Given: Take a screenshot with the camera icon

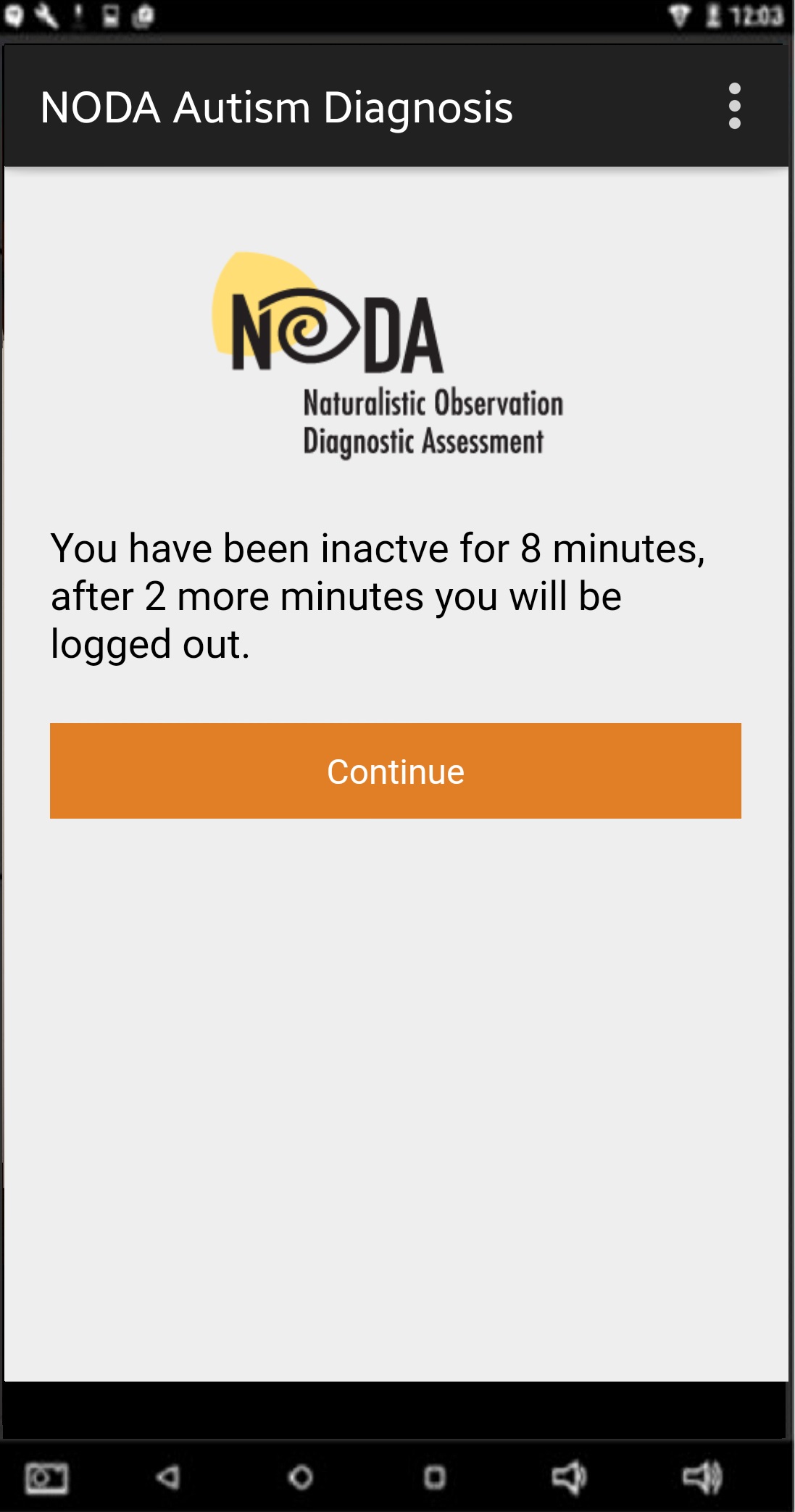Looking at the screenshot, I should (46, 1477).
